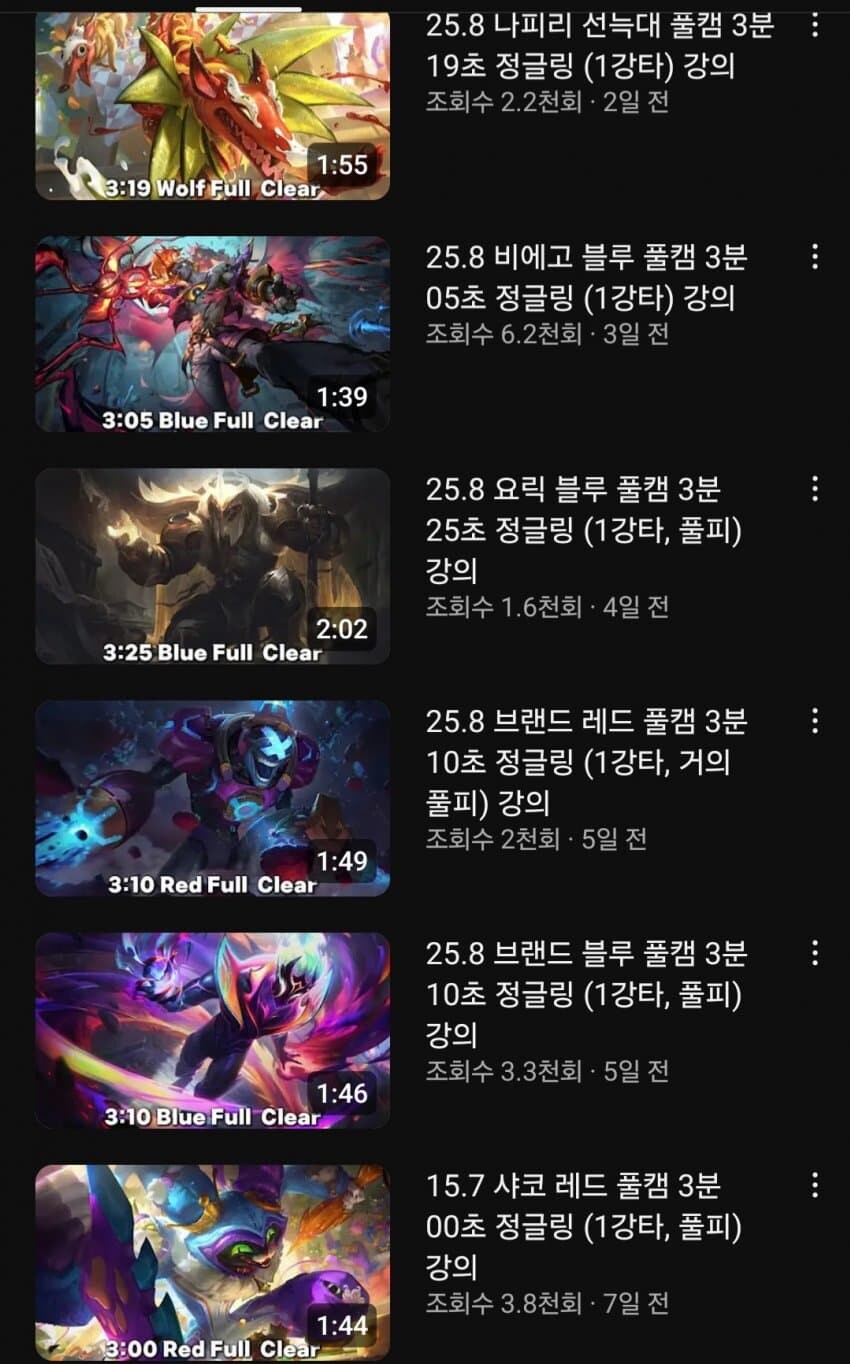This screenshot has width=850, height=1364.
Task: Open more options for 비에고 블루 video
Action: 815,256
